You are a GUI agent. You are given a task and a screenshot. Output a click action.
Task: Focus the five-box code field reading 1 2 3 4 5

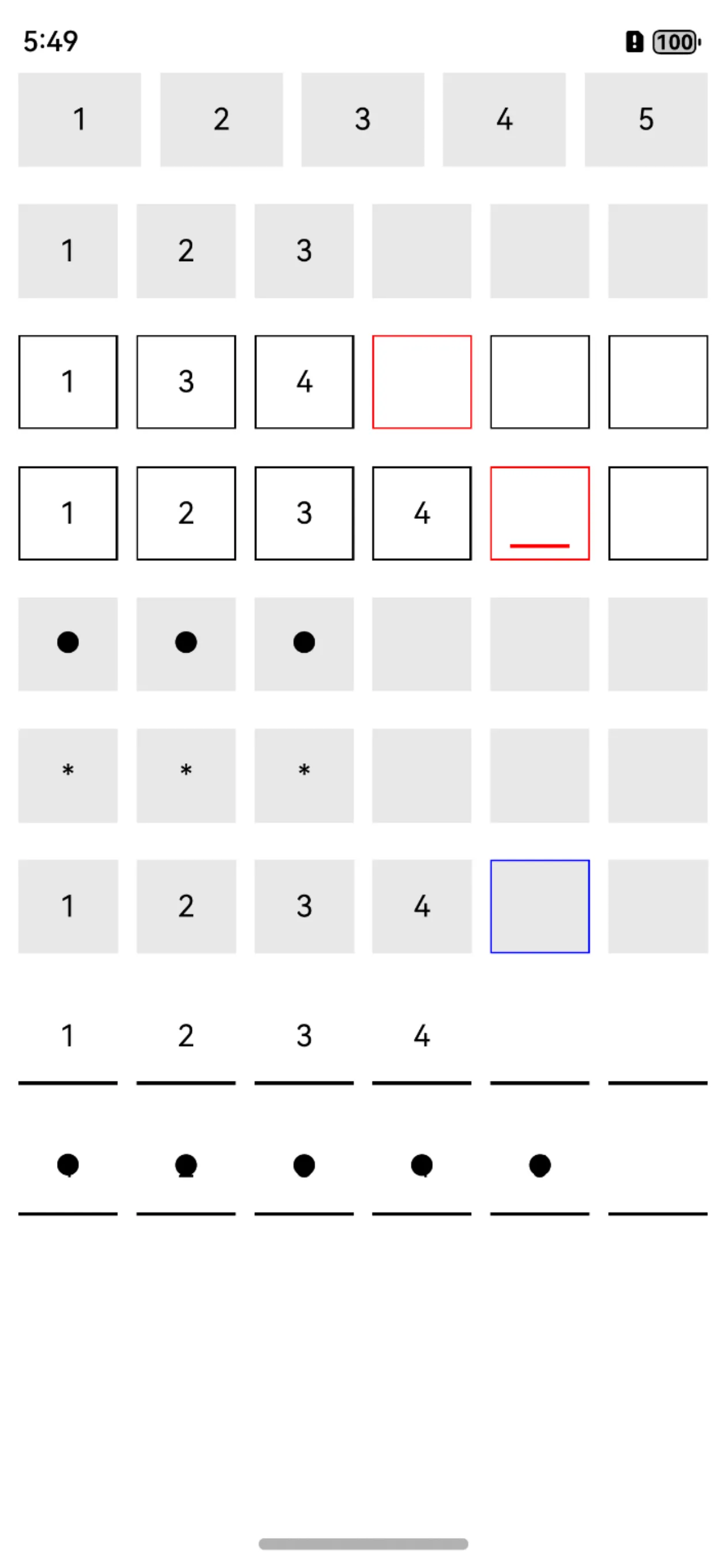point(362,119)
